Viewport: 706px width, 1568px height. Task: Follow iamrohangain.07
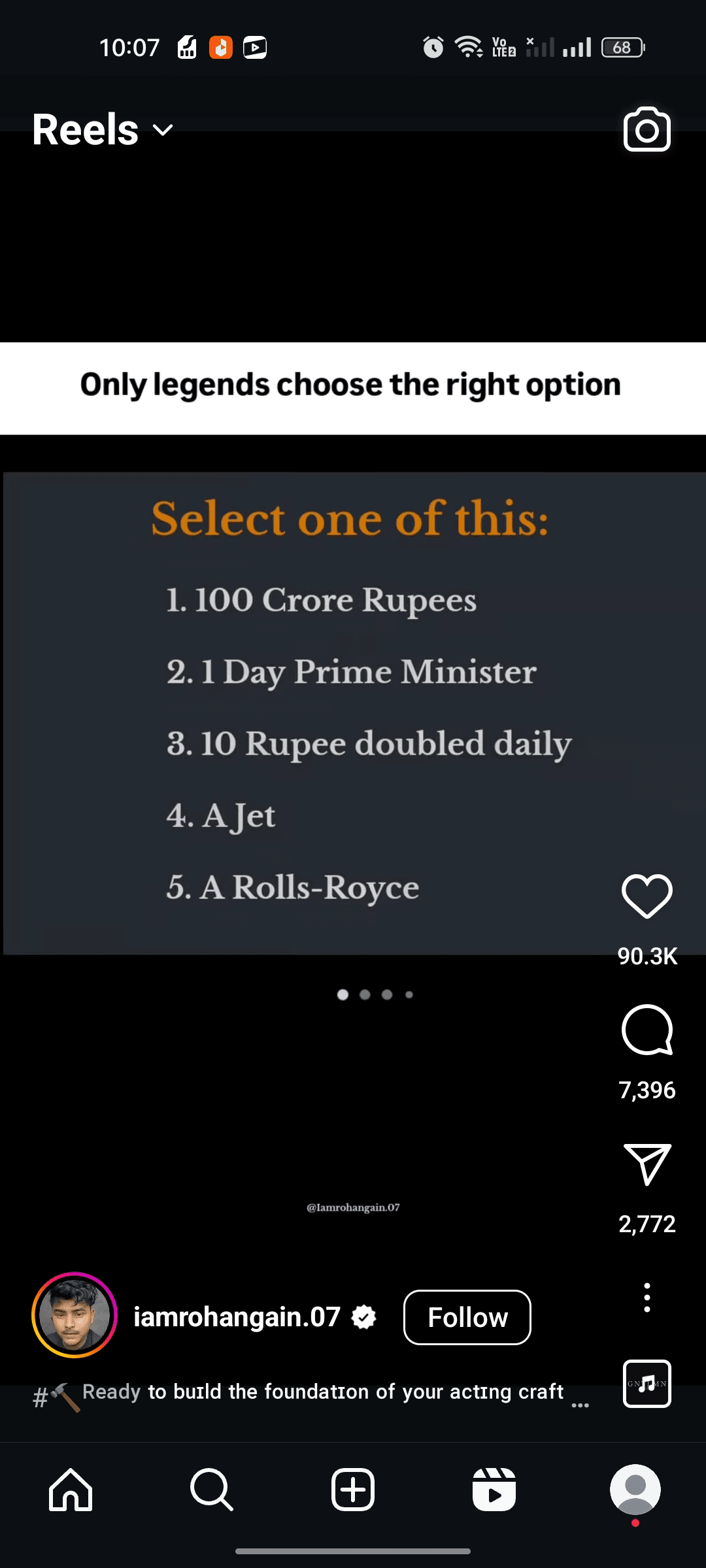coord(467,1317)
